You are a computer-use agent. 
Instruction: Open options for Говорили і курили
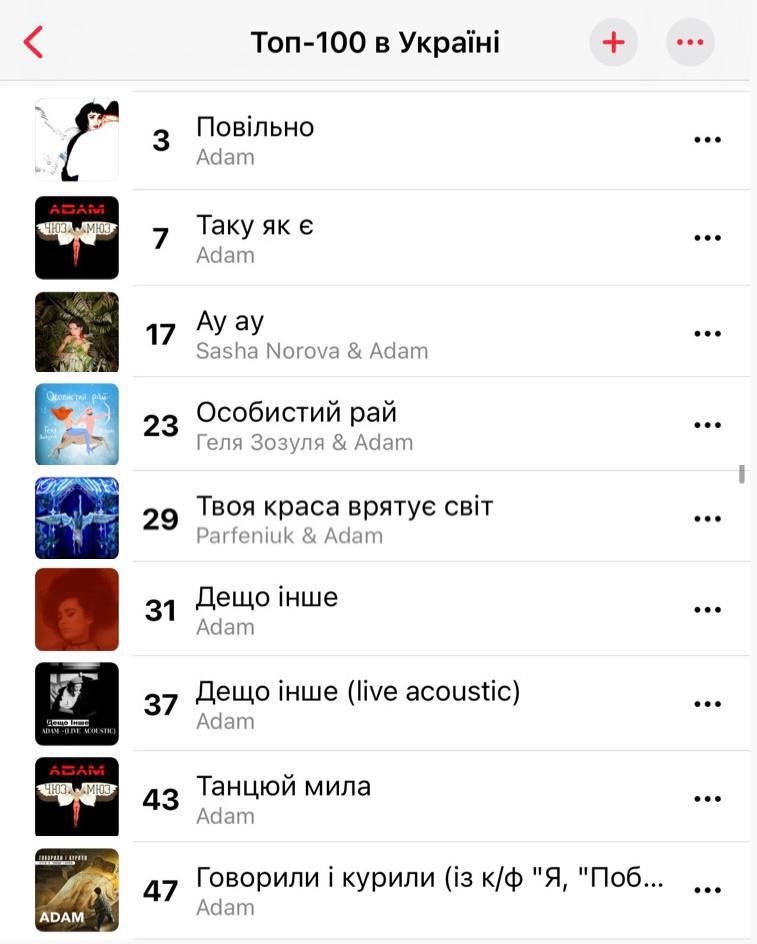tap(707, 890)
